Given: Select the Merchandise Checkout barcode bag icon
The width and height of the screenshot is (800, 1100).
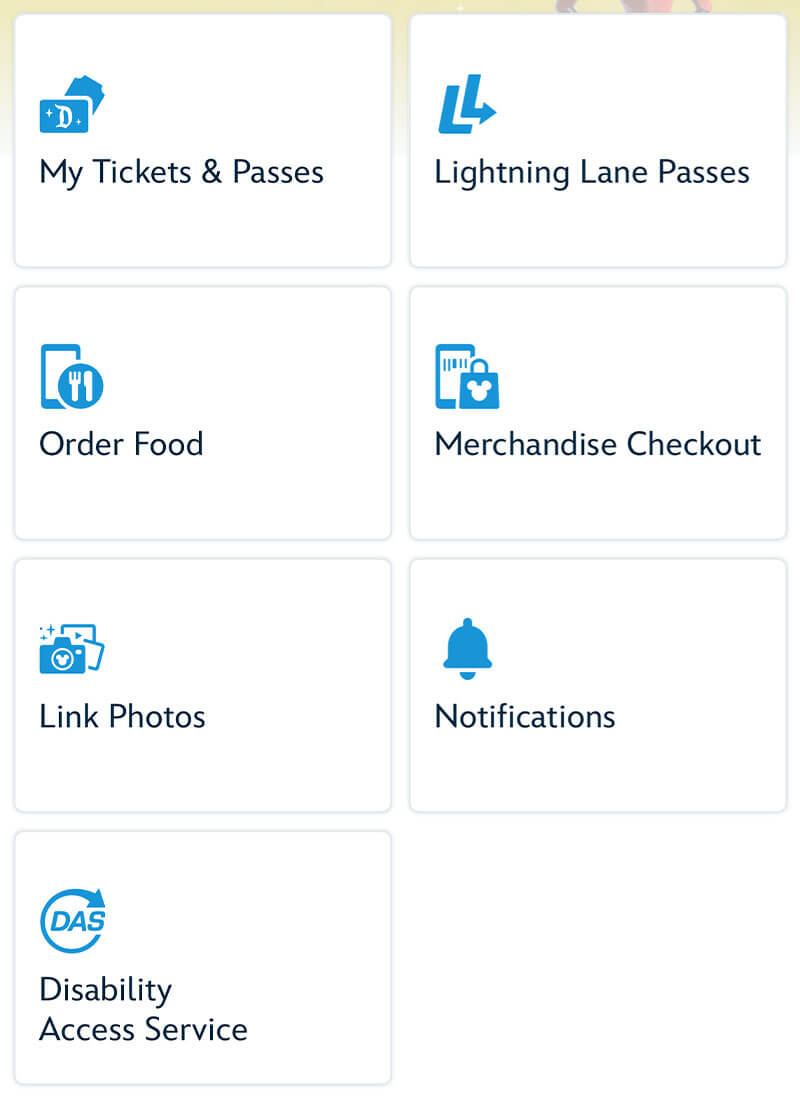Looking at the screenshot, I should coord(466,377).
